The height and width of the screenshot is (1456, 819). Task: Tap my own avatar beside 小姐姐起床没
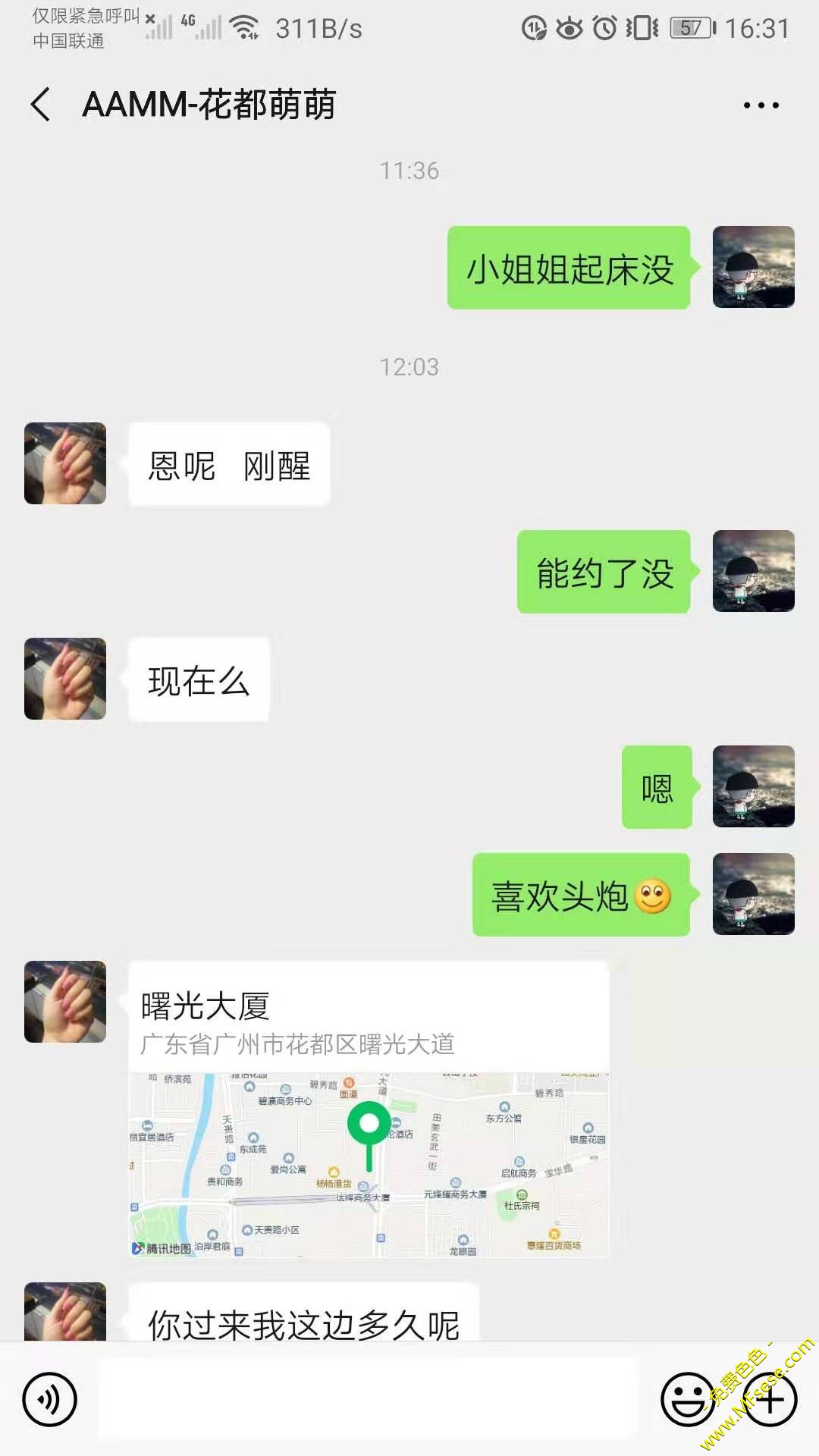pyautogui.click(x=753, y=267)
